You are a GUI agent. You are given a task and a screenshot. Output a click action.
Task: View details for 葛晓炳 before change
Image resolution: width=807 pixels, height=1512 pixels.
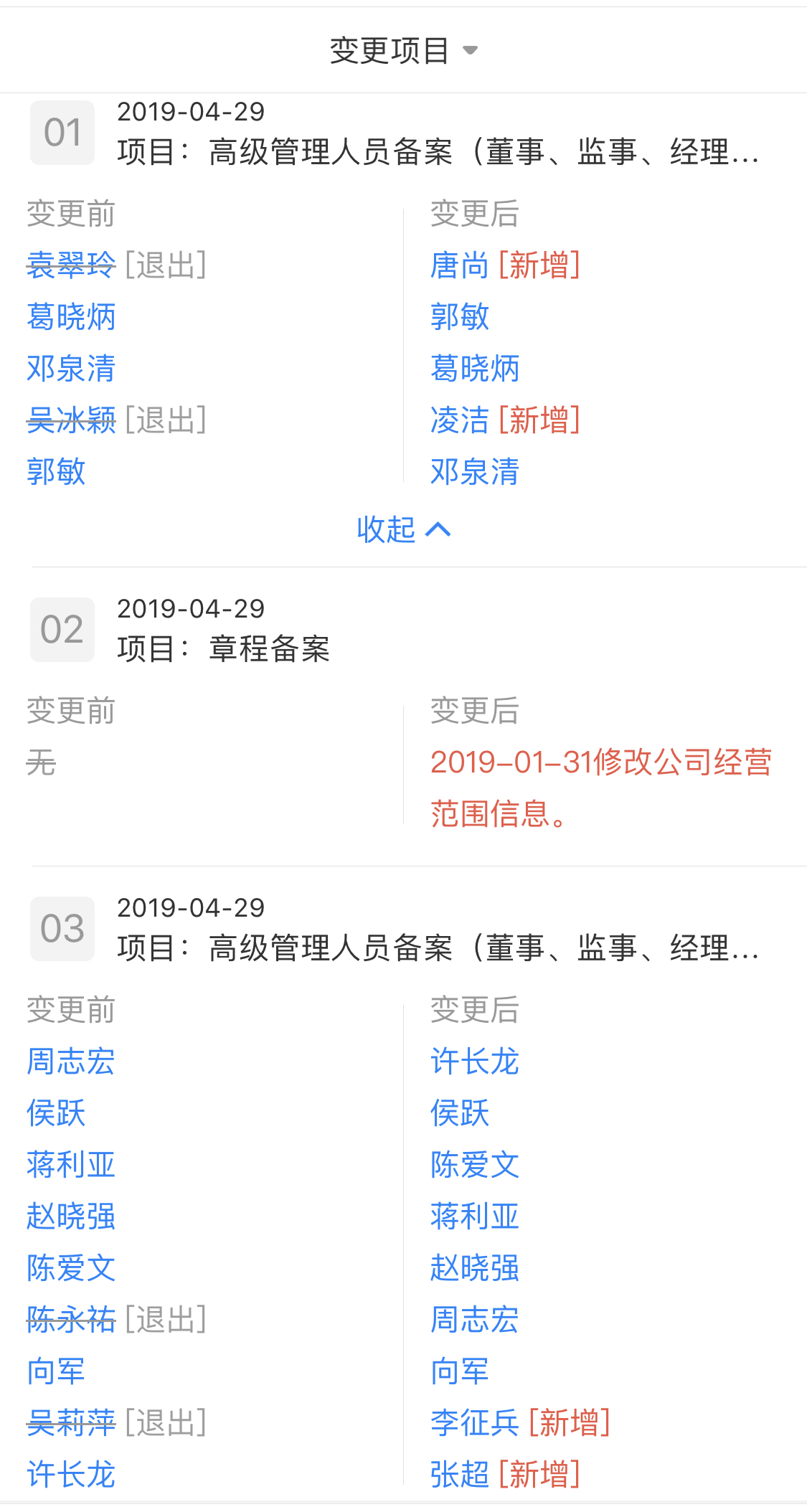click(x=72, y=317)
